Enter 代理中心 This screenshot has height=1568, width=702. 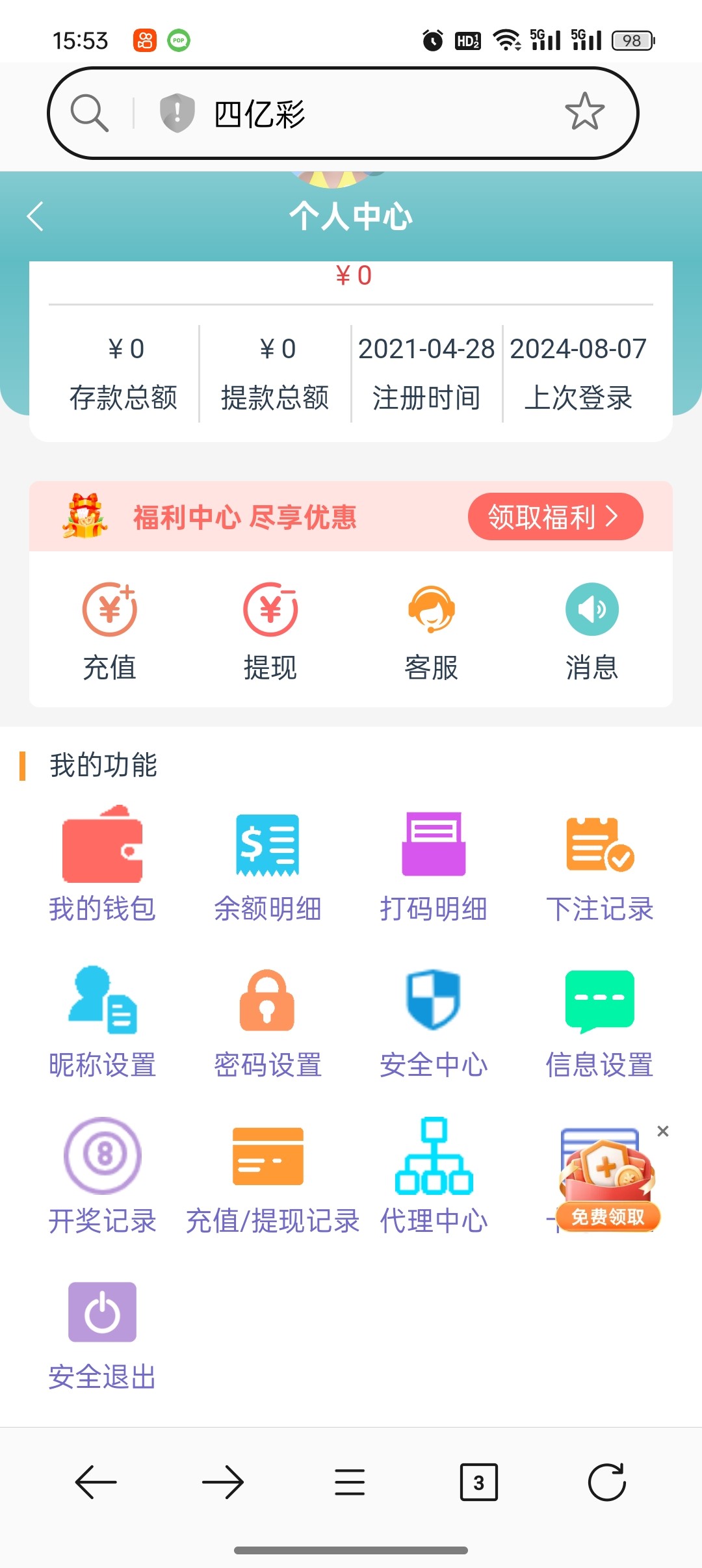[x=434, y=1177]
